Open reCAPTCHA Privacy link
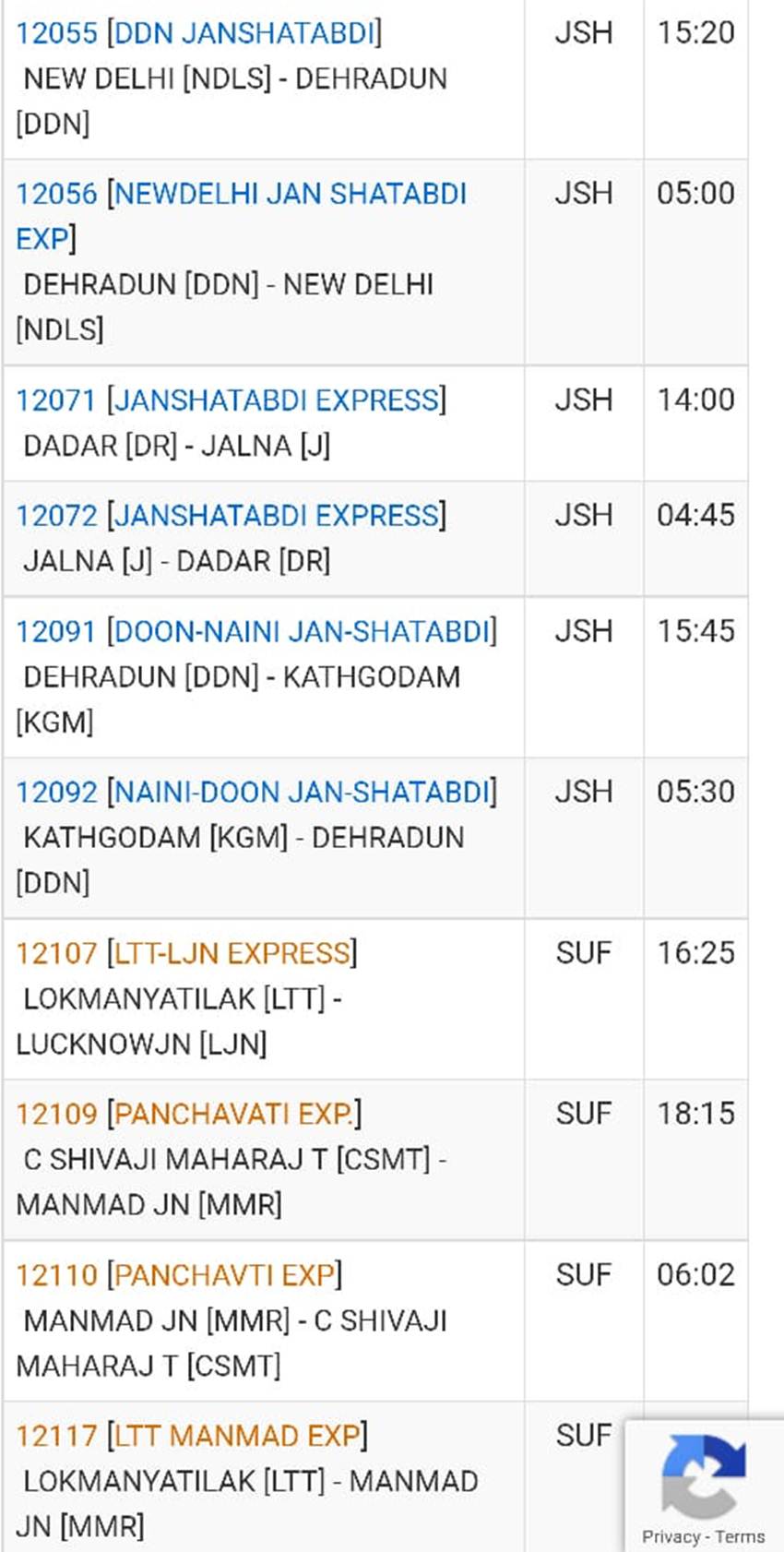Image resolution: width=784 pixels, height=1552 pixels. point(671,1536)
